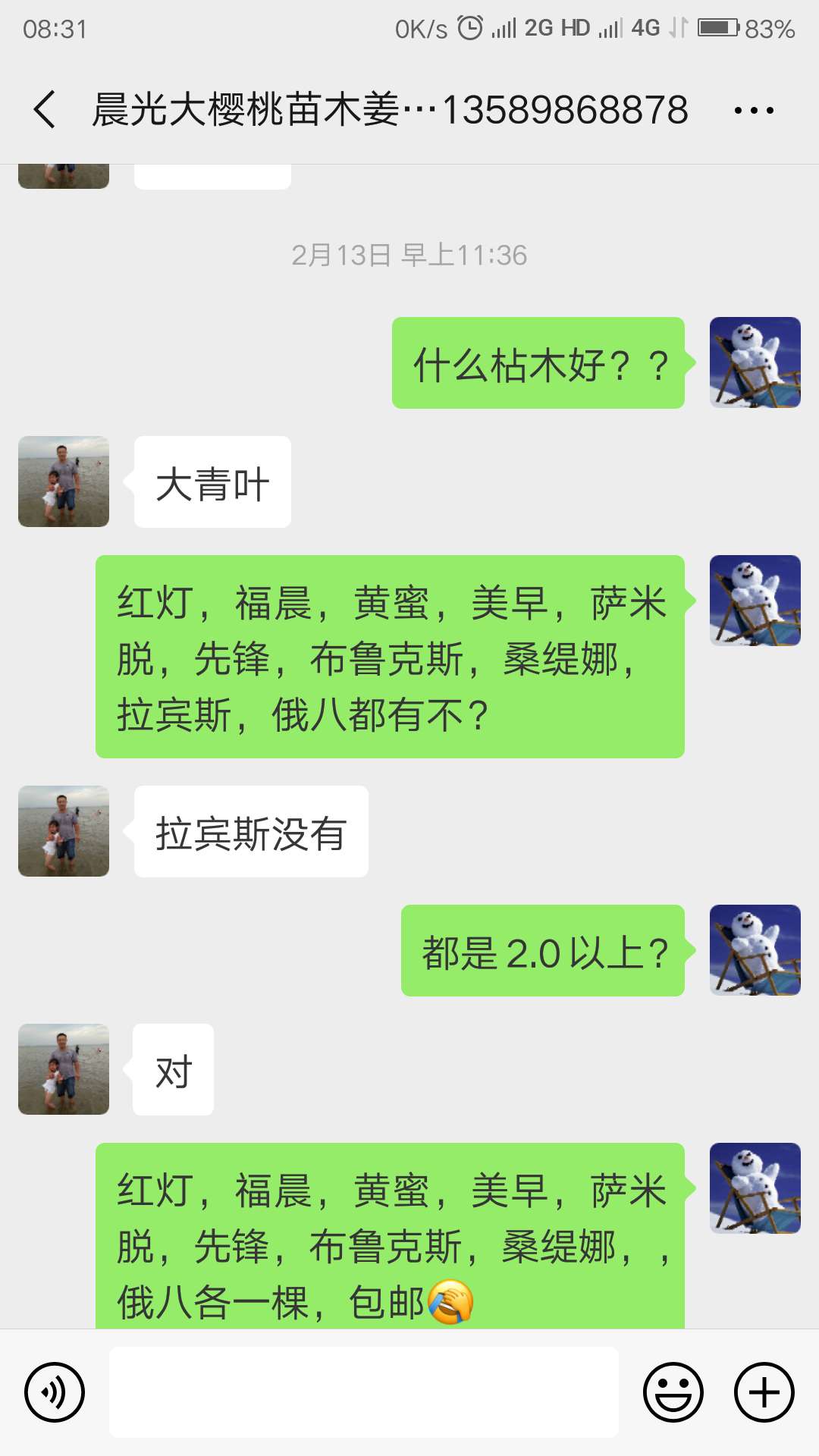Open contact avatar beside 对 message
This screenshot has width=819, height=1456.
click(64, 1069)
